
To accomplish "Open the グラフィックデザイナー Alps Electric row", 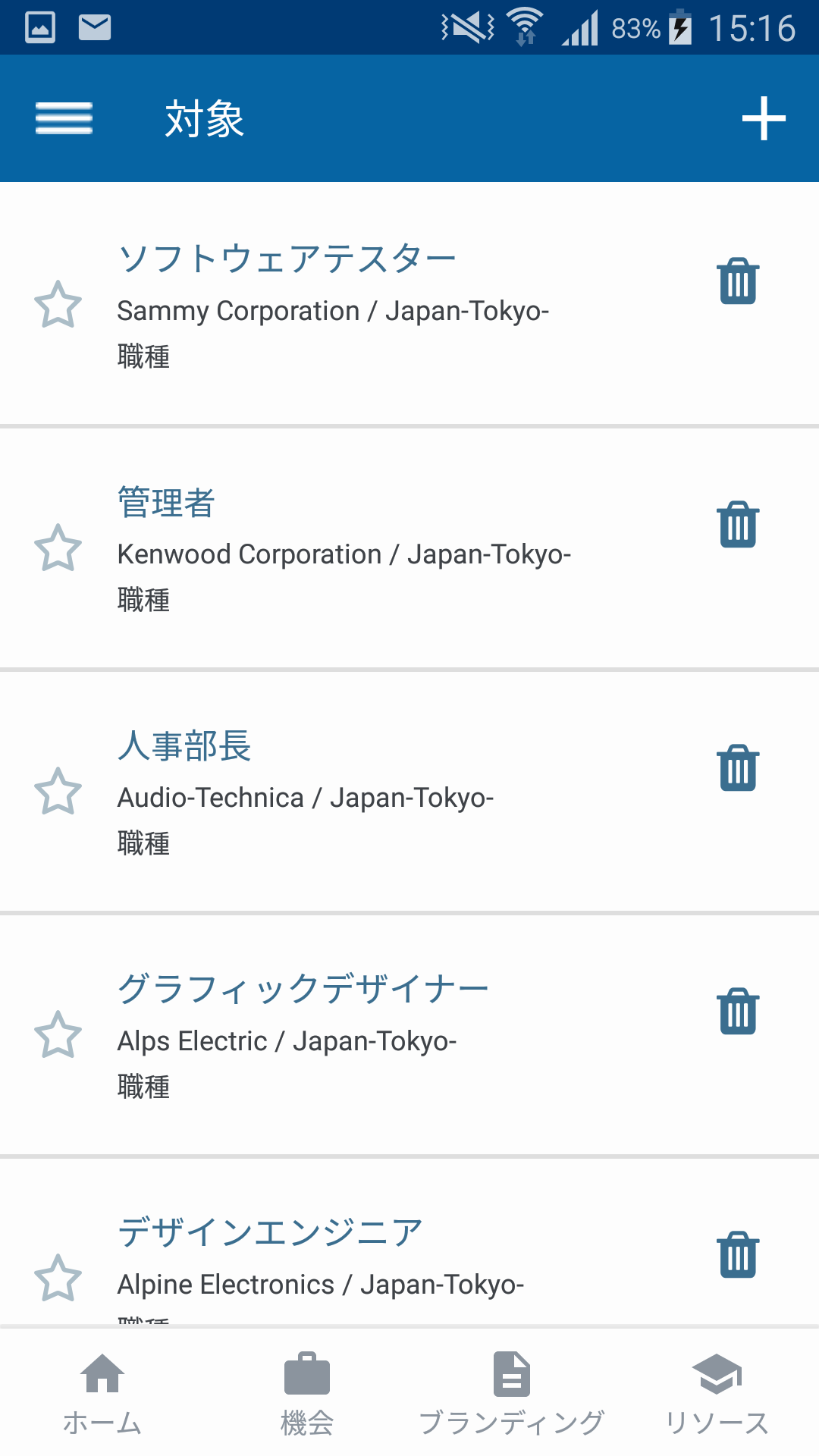I will [x=409, y=1035].
